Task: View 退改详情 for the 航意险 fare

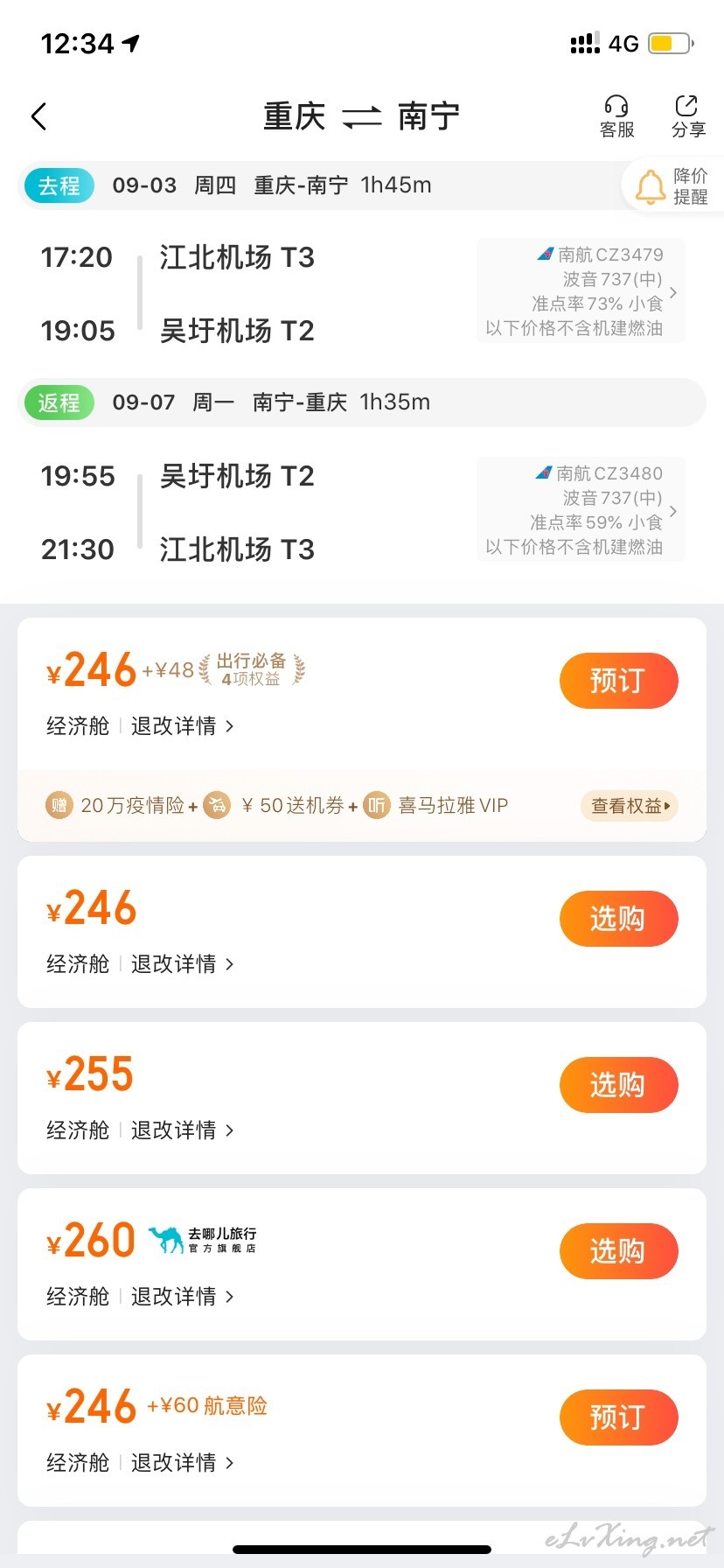Action: pos(182,1463)
